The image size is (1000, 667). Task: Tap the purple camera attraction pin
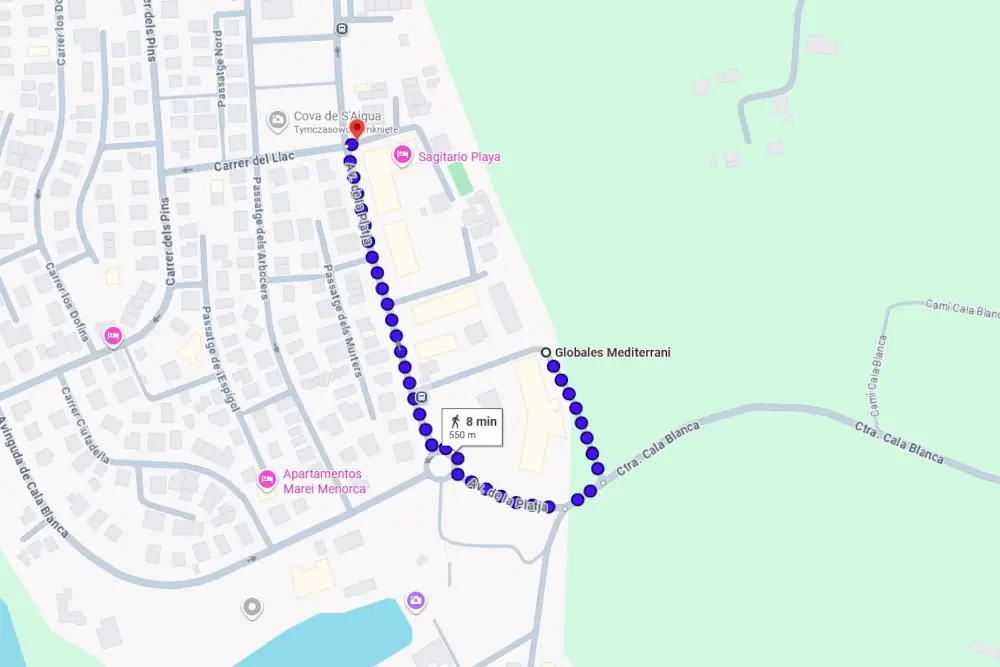[x=416, y=600]
